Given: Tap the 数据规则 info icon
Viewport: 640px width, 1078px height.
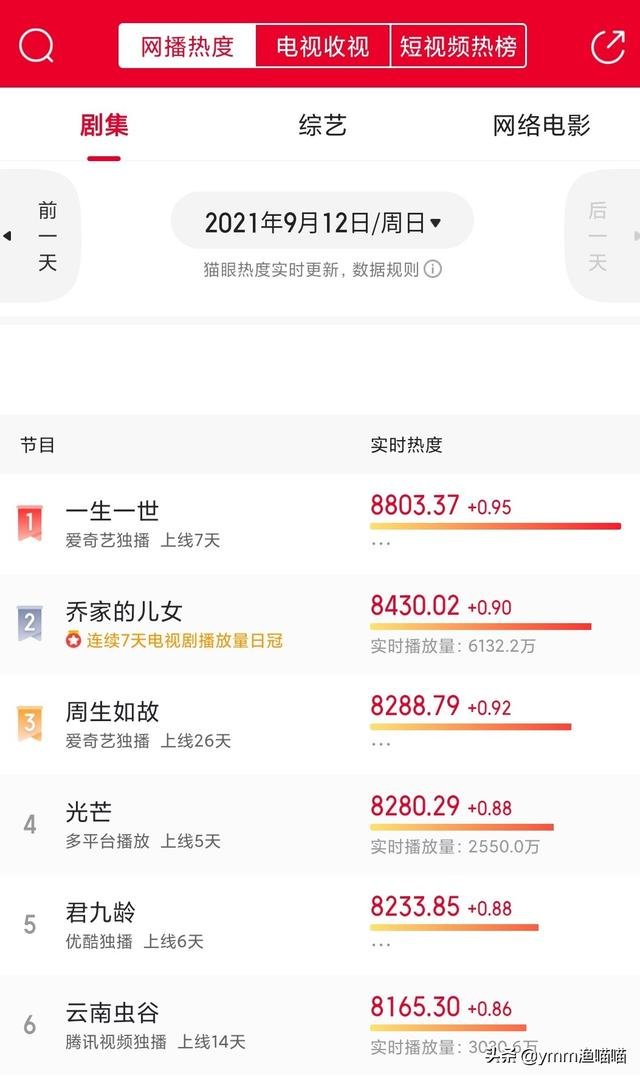Looking at the screenshot, I should click(432, 269).
